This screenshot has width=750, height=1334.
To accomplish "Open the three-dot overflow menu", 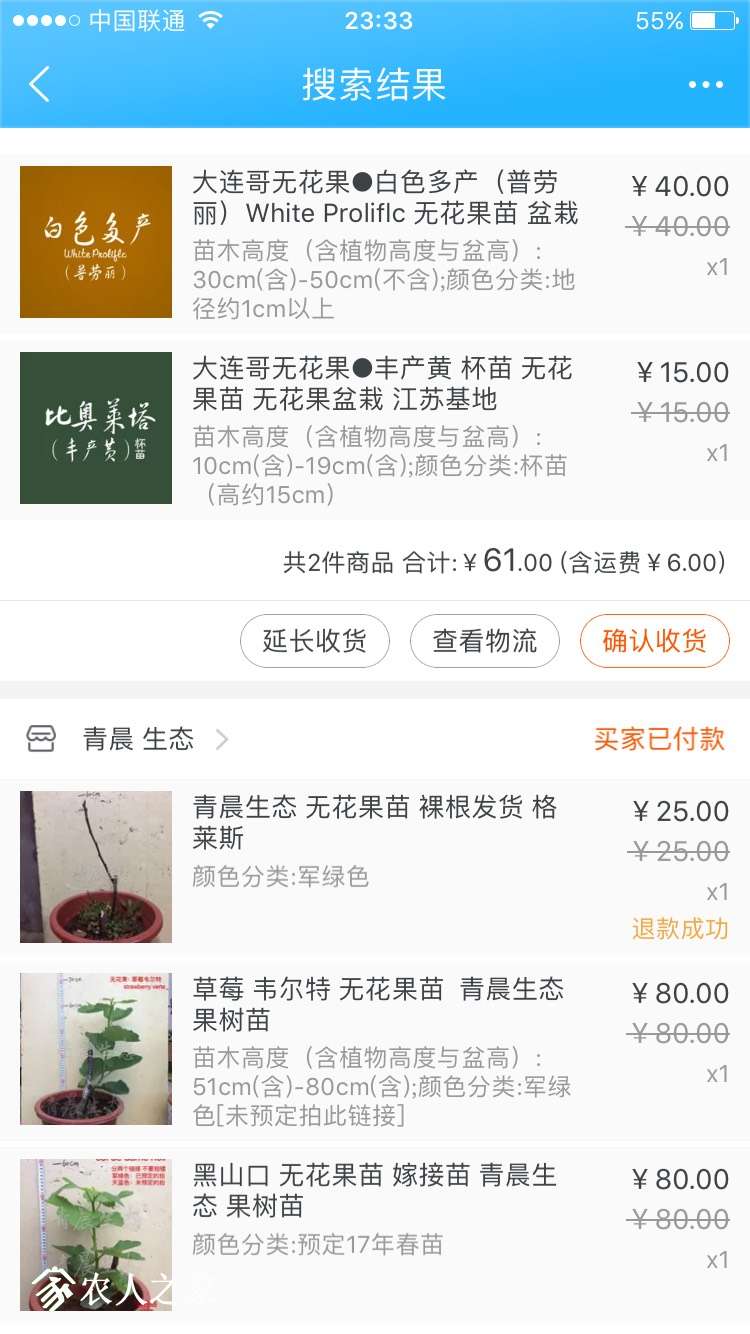I will 705,85.
